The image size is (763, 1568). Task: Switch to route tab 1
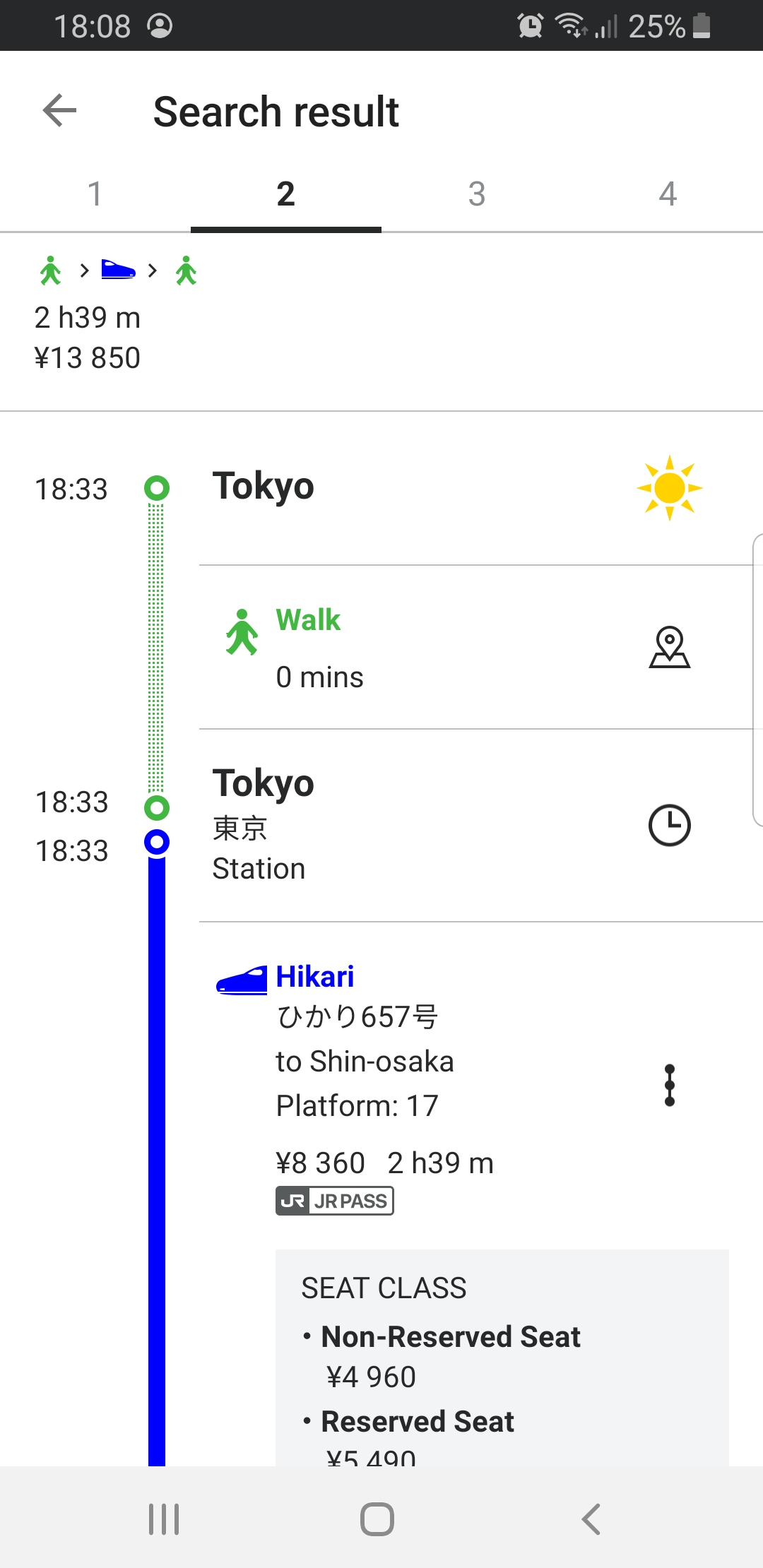pos(95,194)
